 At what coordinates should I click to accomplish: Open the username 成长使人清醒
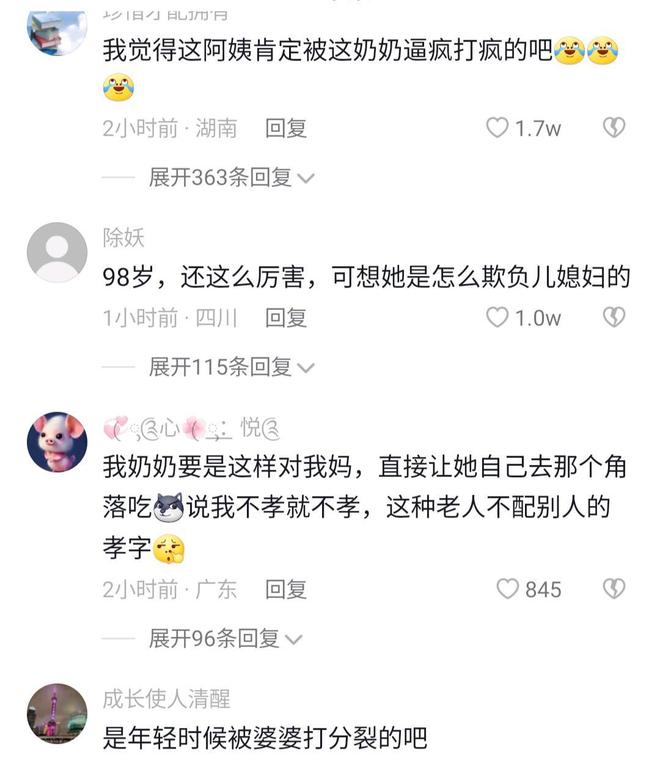pyautogui.click(x=166, y=698)
